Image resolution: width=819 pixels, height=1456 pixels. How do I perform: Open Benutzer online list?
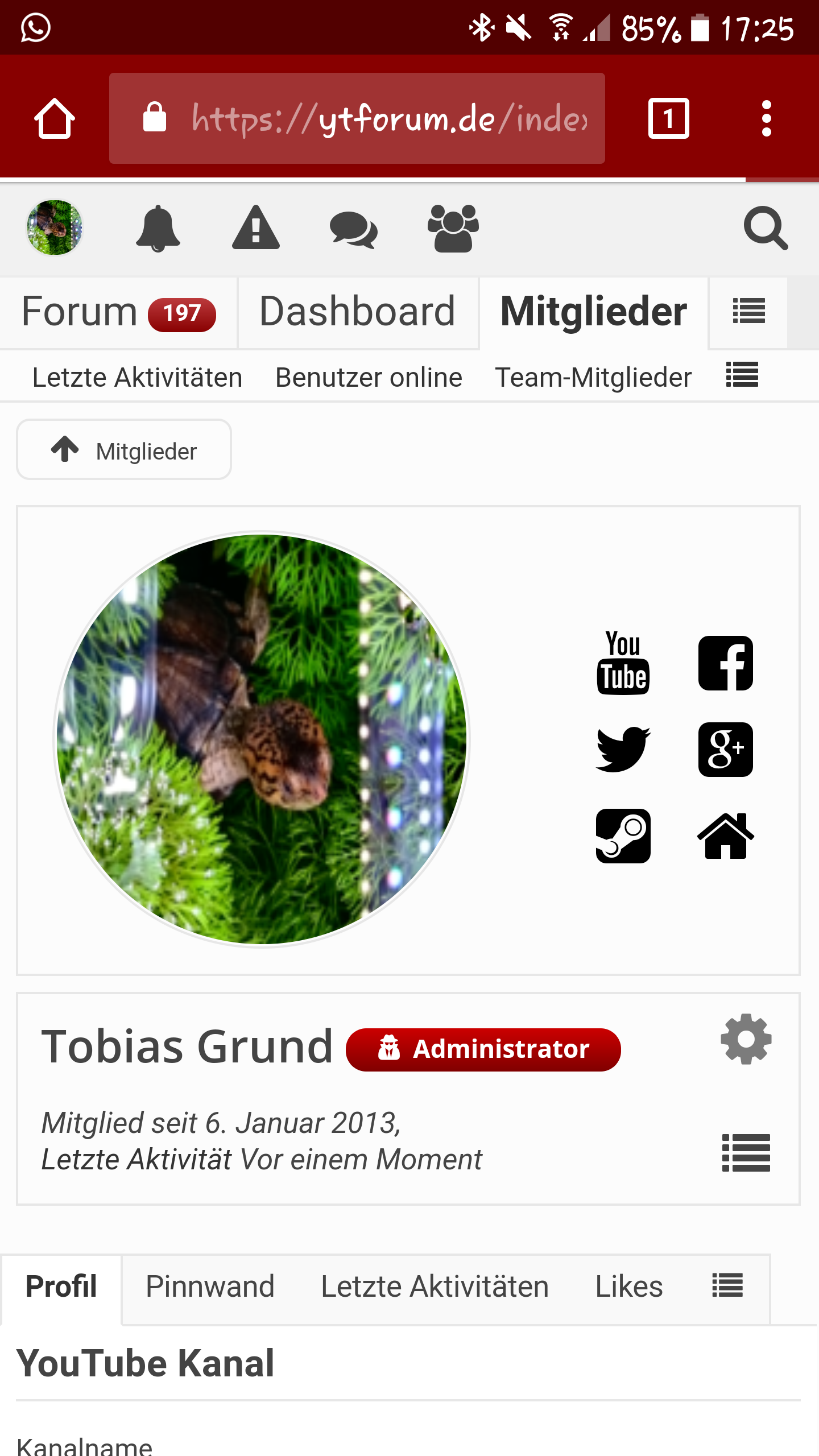click(369, 378)
